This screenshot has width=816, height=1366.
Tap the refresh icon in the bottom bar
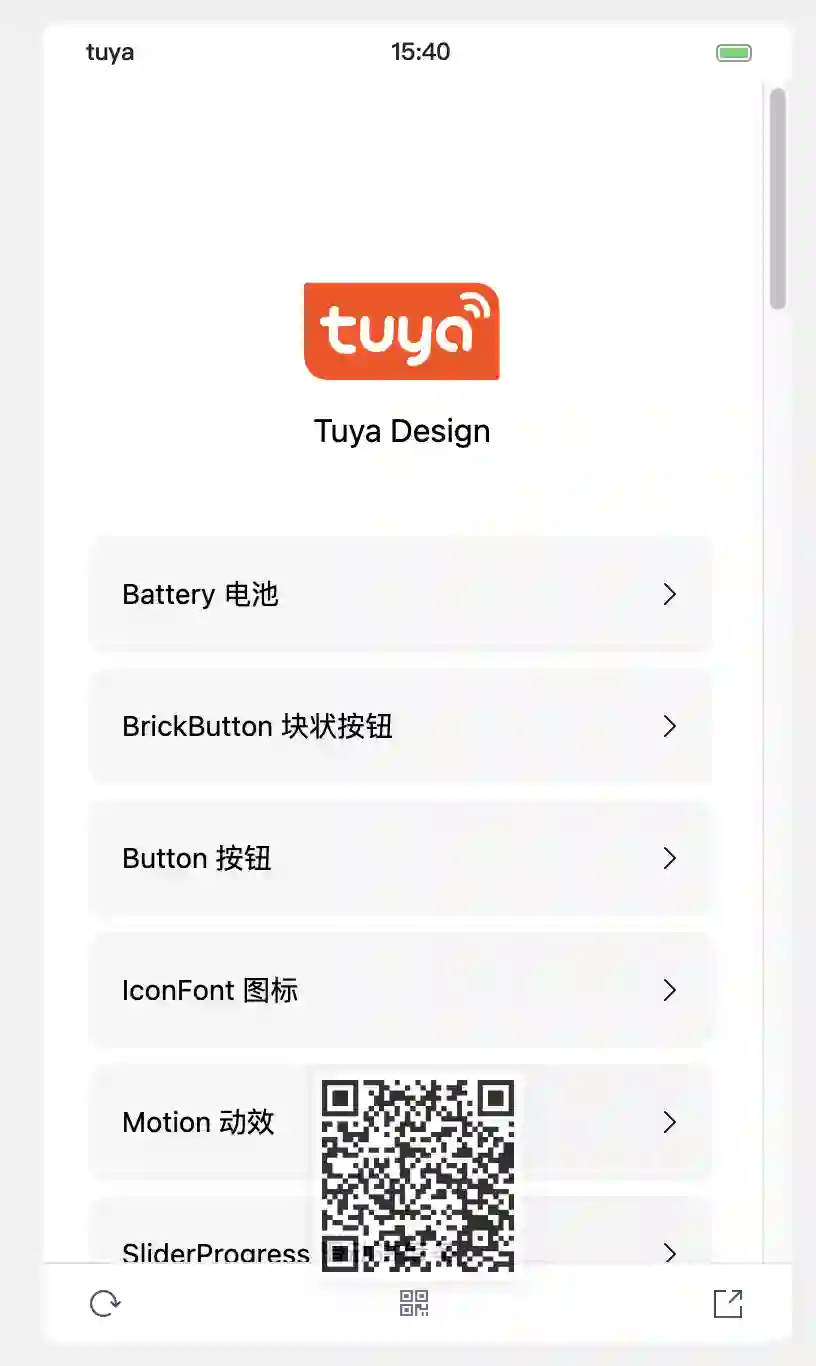105,1304
